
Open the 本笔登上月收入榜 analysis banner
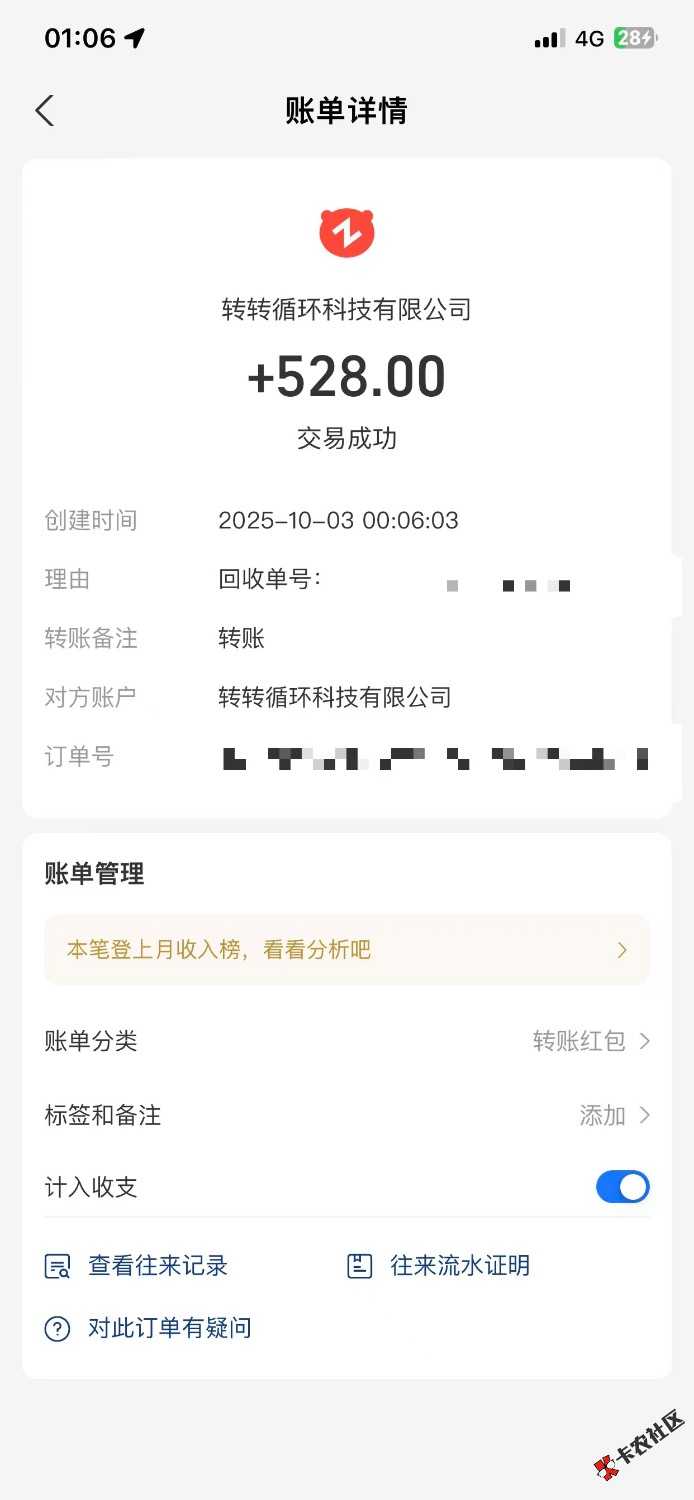click(346, 950)
